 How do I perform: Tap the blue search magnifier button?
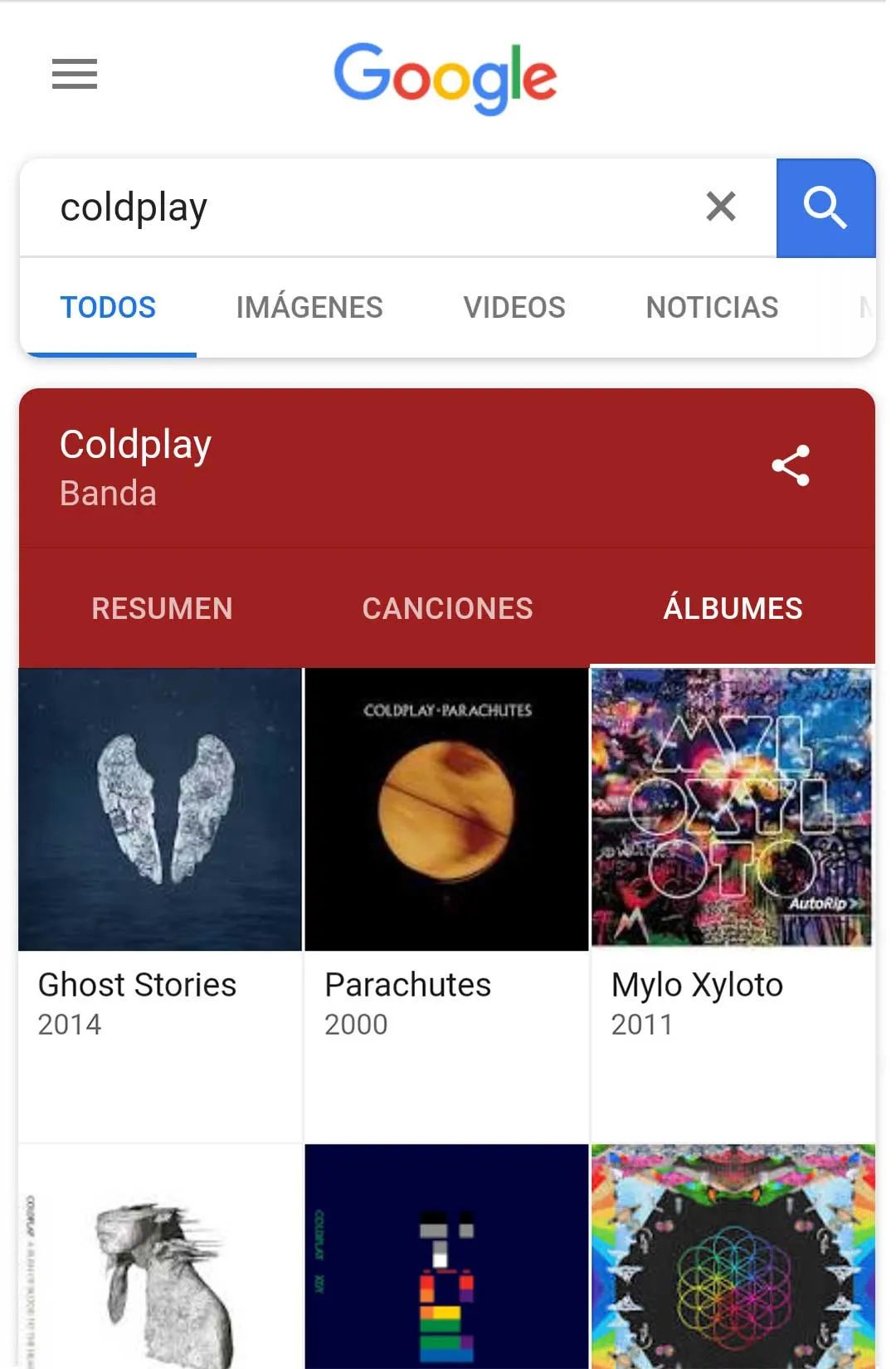[825, 207]
